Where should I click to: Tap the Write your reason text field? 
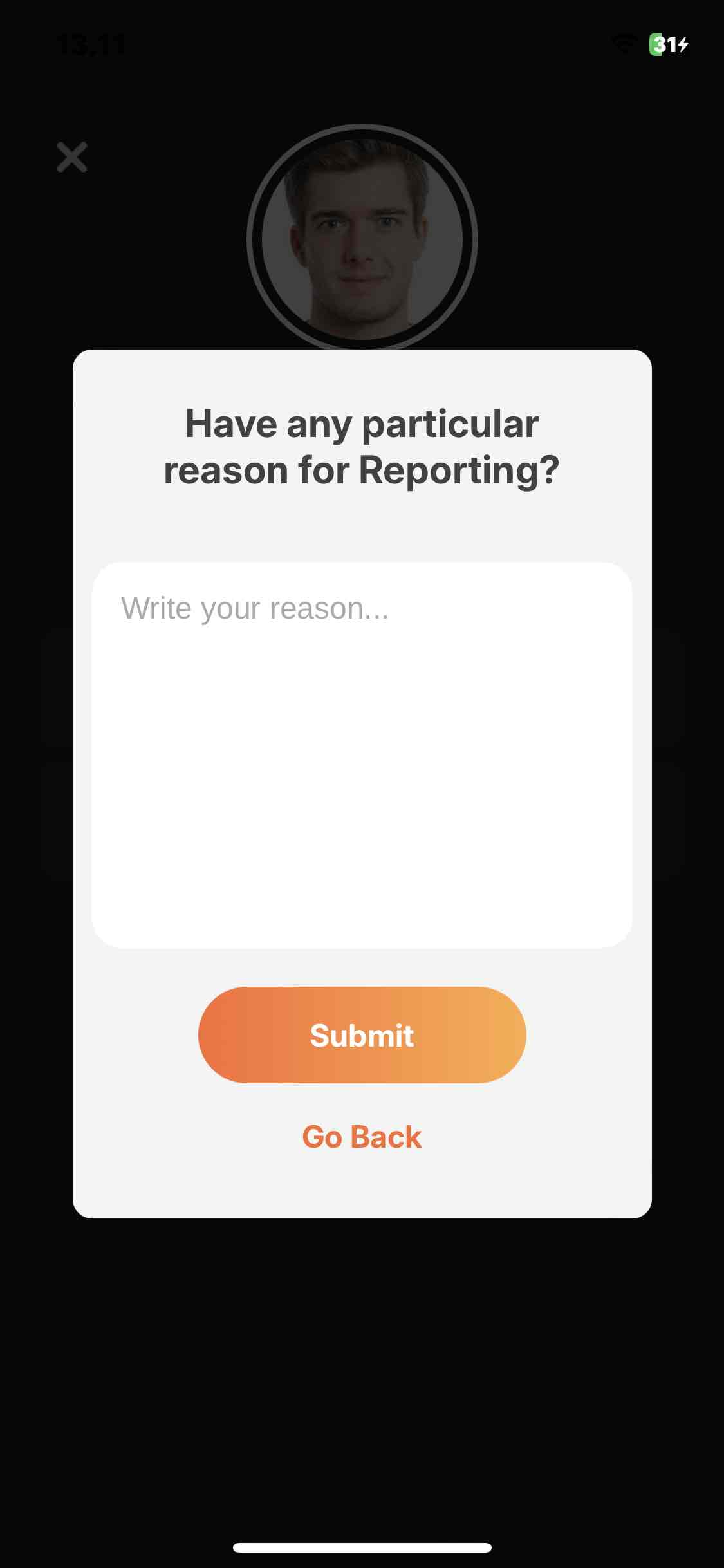pos(362,754)
